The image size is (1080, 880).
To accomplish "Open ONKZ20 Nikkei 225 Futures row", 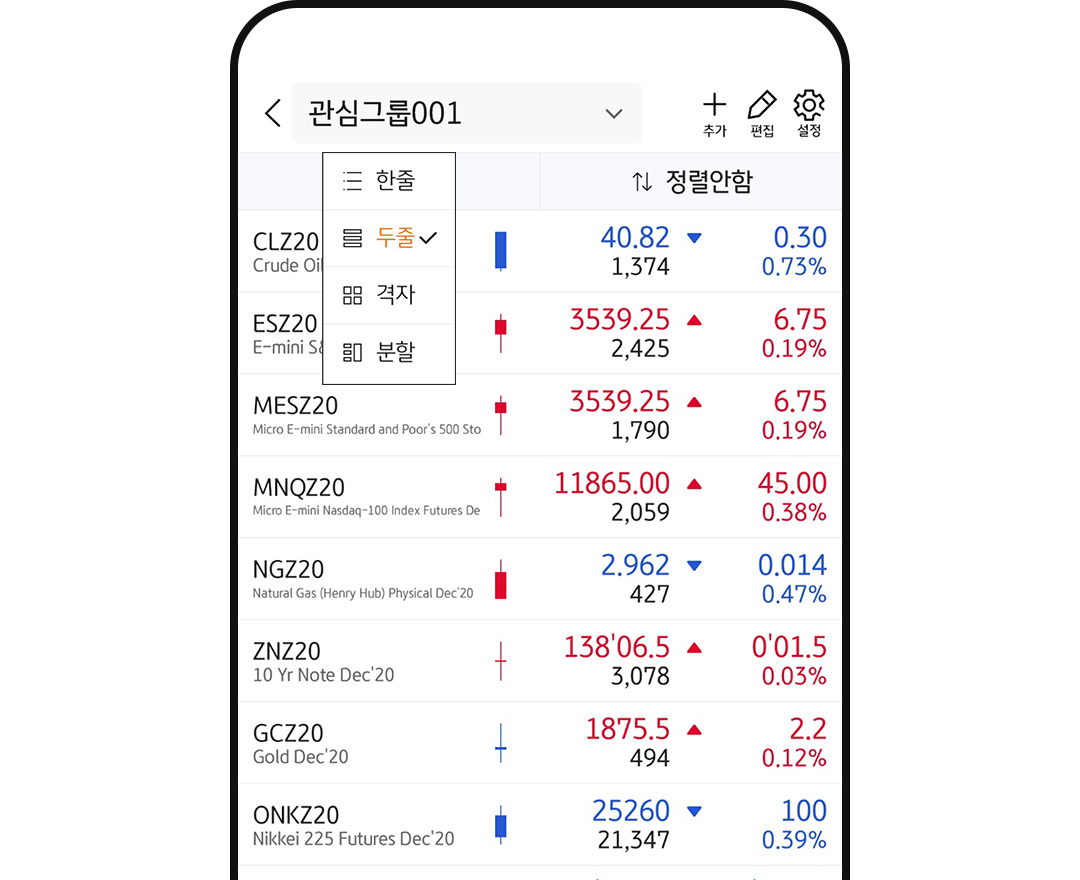I will tap(540, 825).
